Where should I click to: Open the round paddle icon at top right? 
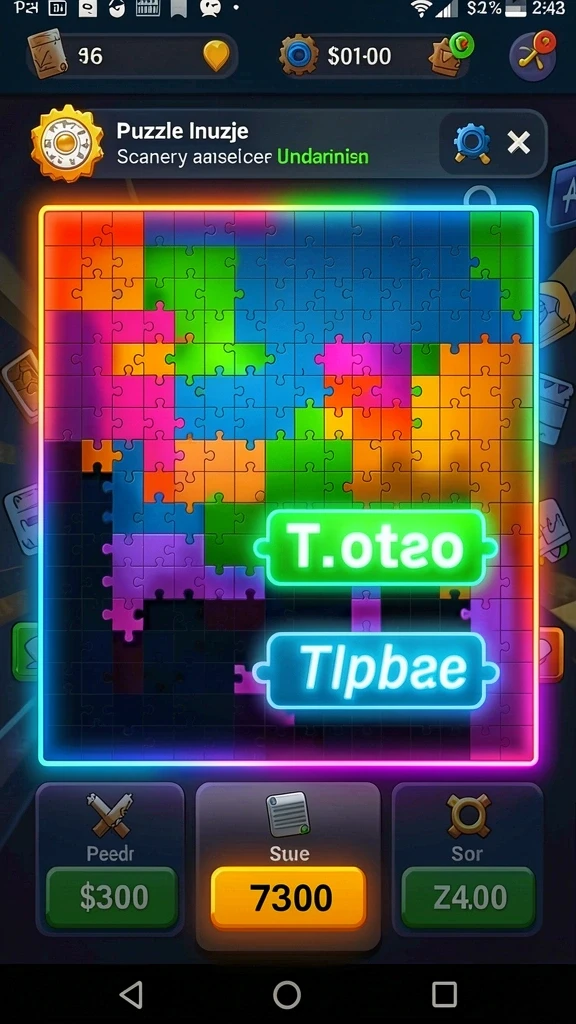click(x=533, y=56)
